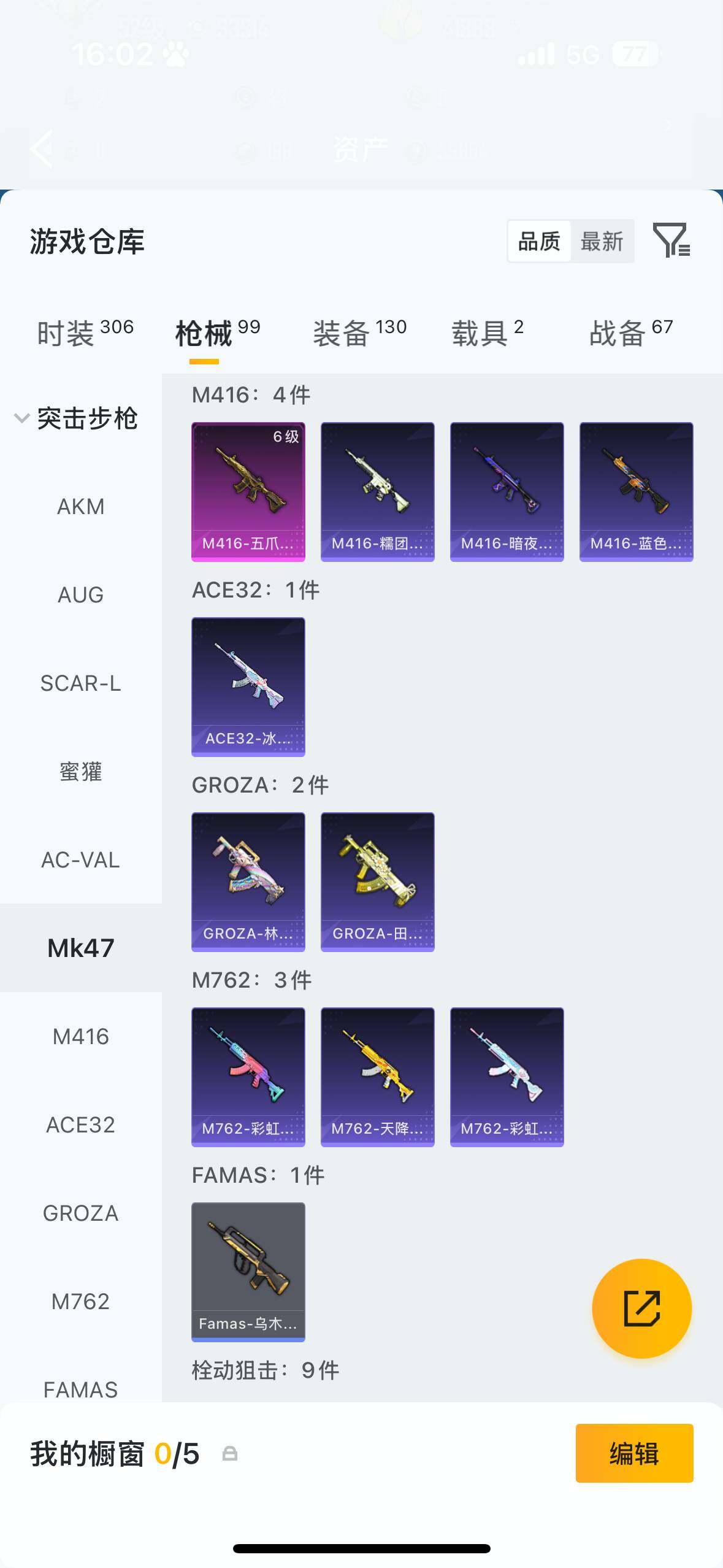Screen dimensions: 723x1568
Task: Open the M762-天降 skin tile
Action: 377,1077
